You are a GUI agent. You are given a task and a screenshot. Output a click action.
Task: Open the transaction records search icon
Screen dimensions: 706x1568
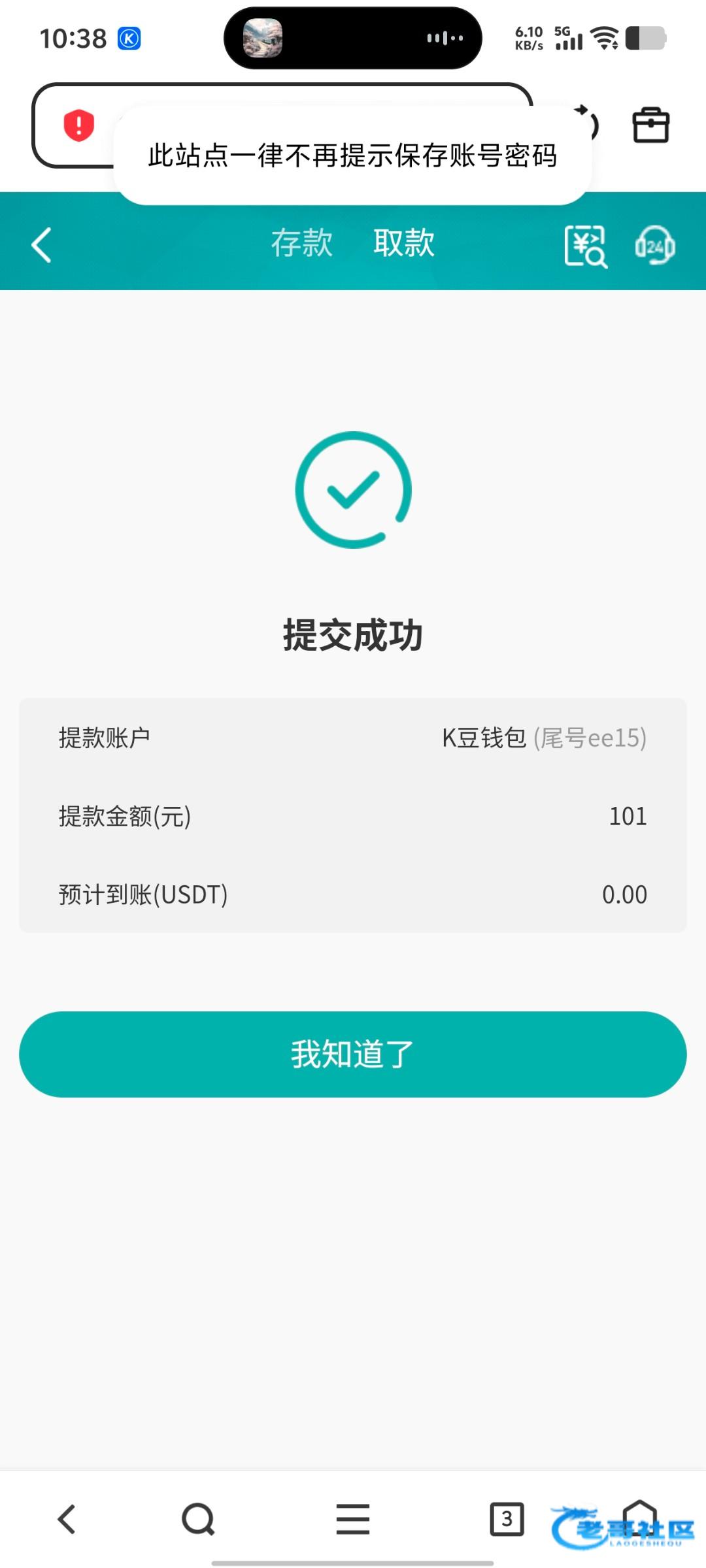pos(585,246)
